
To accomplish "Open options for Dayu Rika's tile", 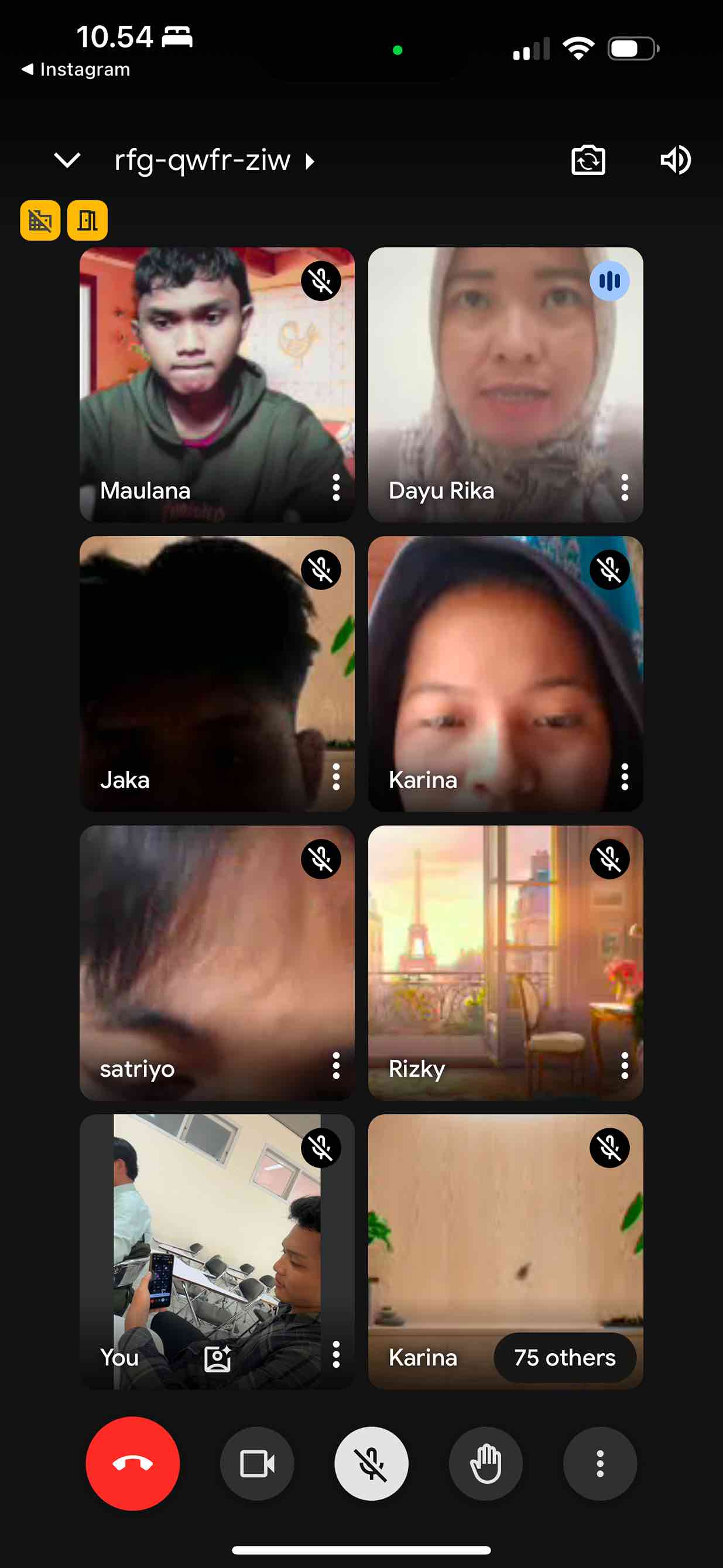I will click(x=625, y=488).
